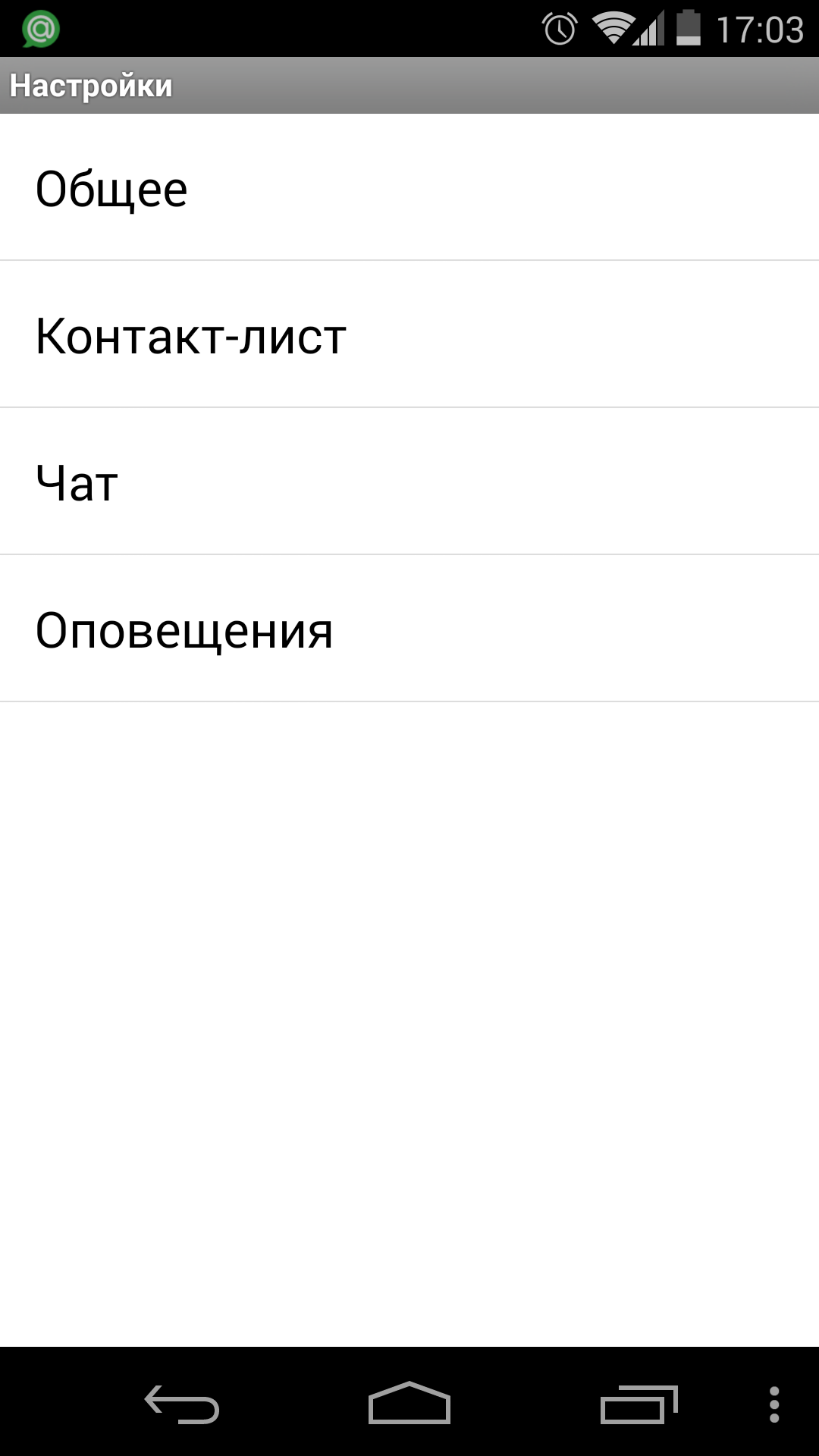Open Оповещения notification settings
Screen dimensions: 819x1456
[409, 629]
